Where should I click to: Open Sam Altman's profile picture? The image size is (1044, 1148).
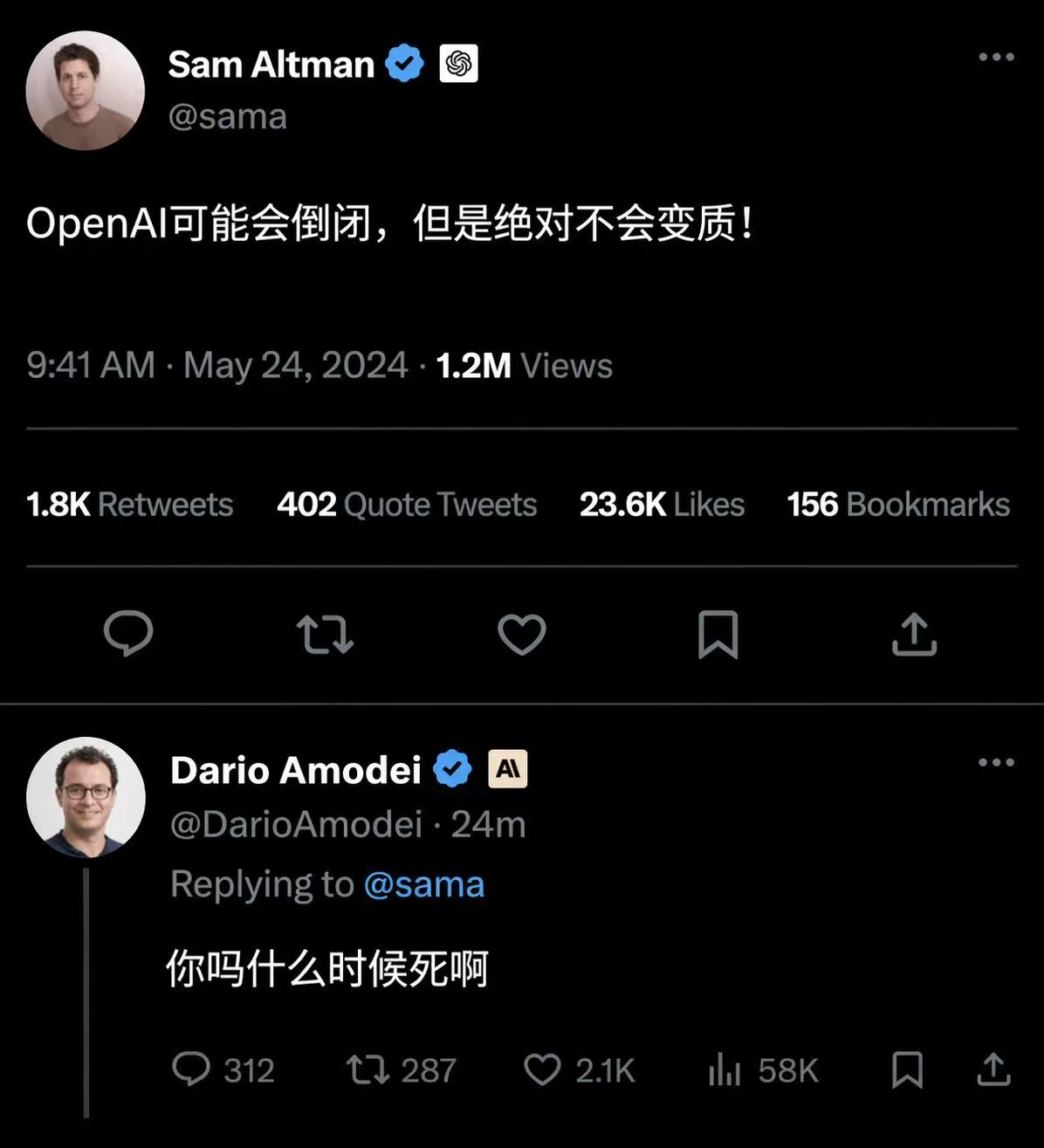(x=85, y=90)
